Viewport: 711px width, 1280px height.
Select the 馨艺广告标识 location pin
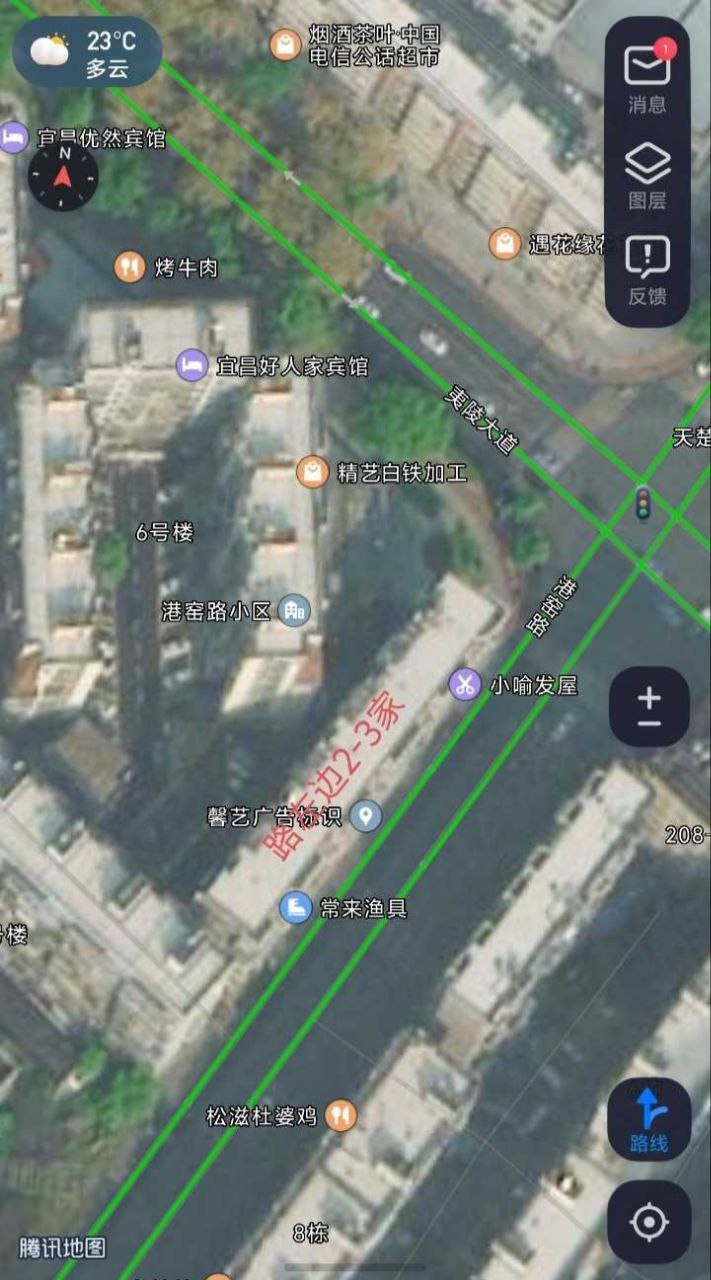pyautogui.click(x=367, y=816)
